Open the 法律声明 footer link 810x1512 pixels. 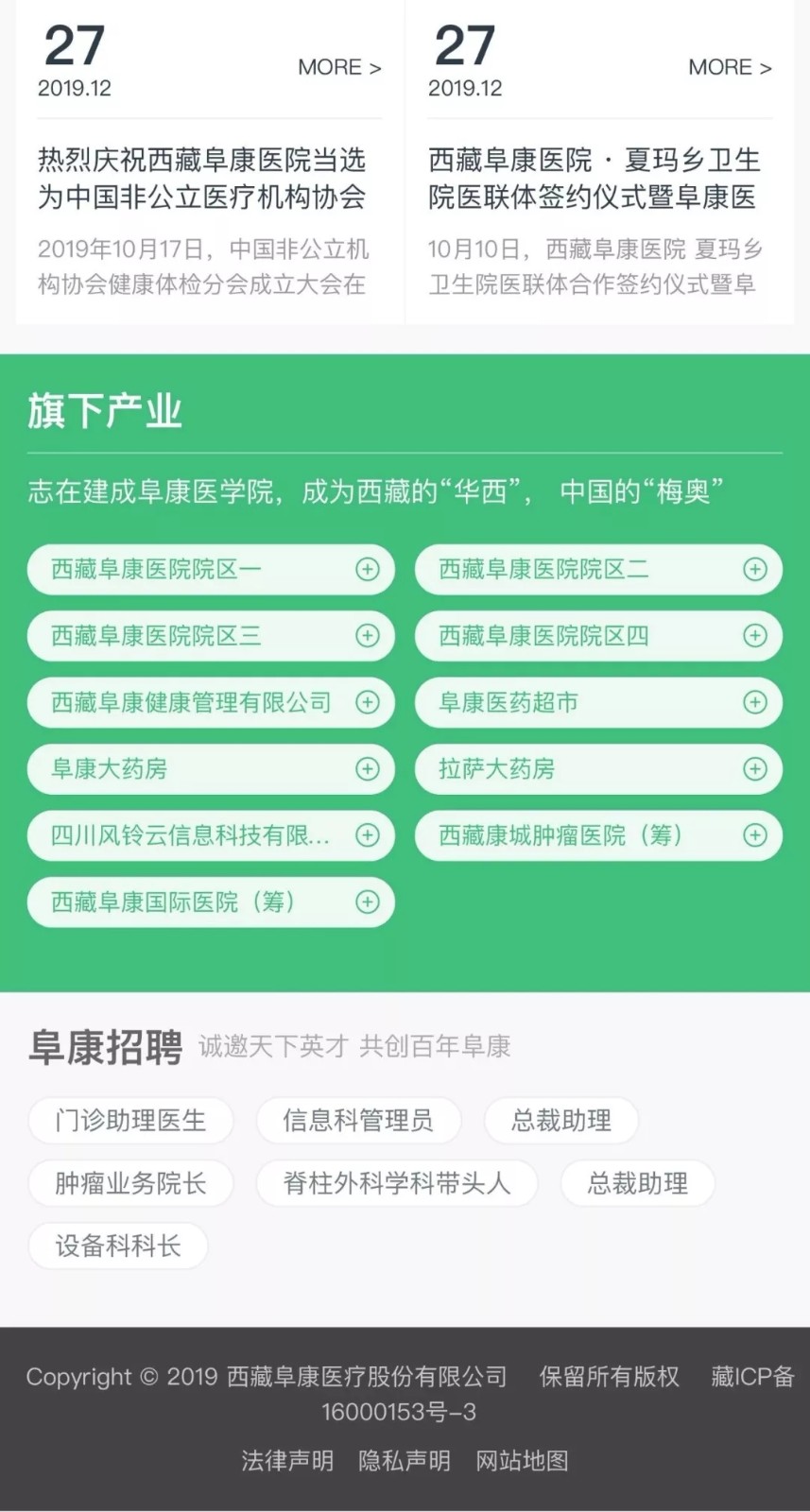287,1461
